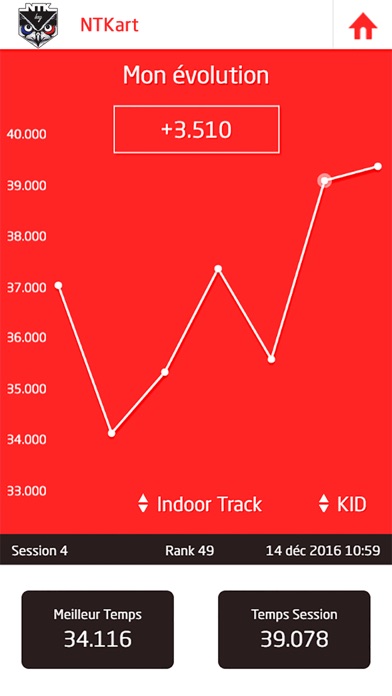The image size is (392, 696).
Task: Open the KID category selector
Action: point(343,504)
